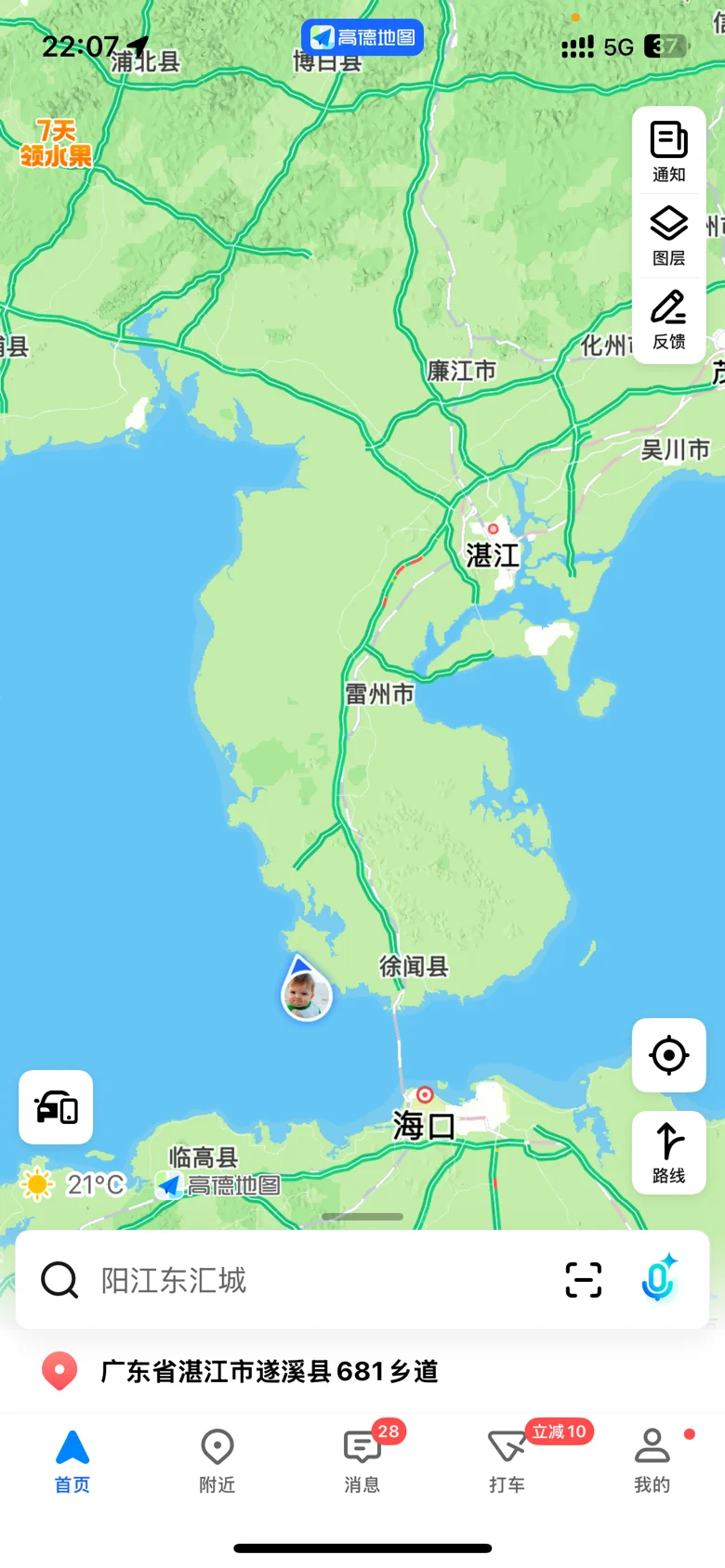The image size is (725, 1568).
Task: Open the 反馈 feedback tool
Action: pyautogui.click(x=668, y=319)
